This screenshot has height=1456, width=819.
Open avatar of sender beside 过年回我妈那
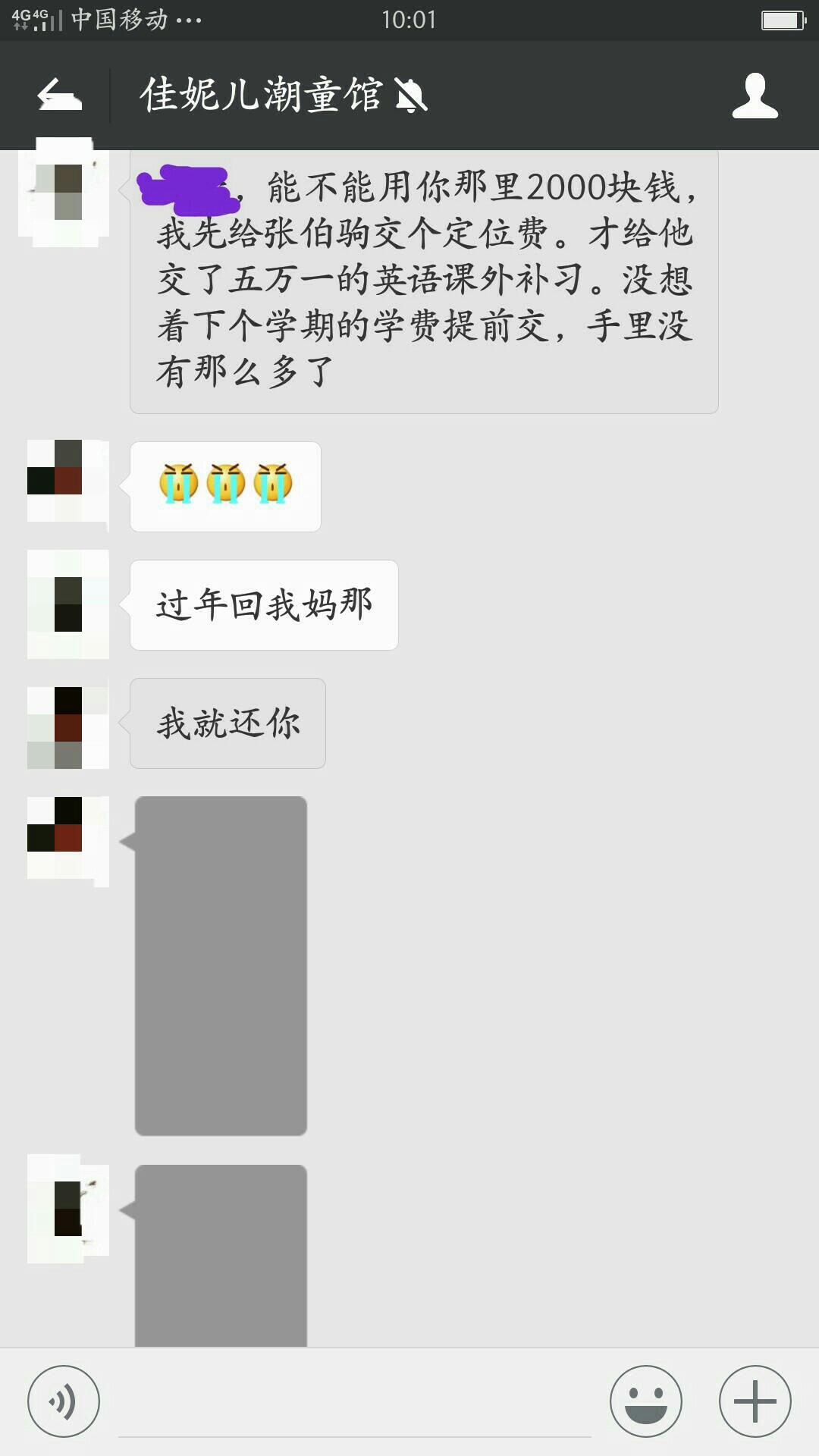68,604
